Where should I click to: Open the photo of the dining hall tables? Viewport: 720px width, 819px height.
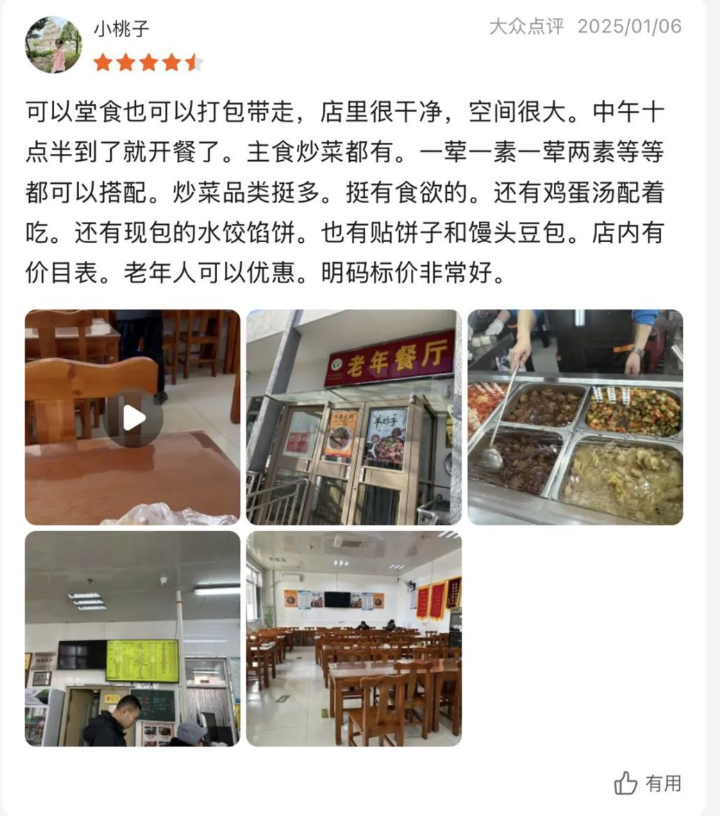pos(354,638)
